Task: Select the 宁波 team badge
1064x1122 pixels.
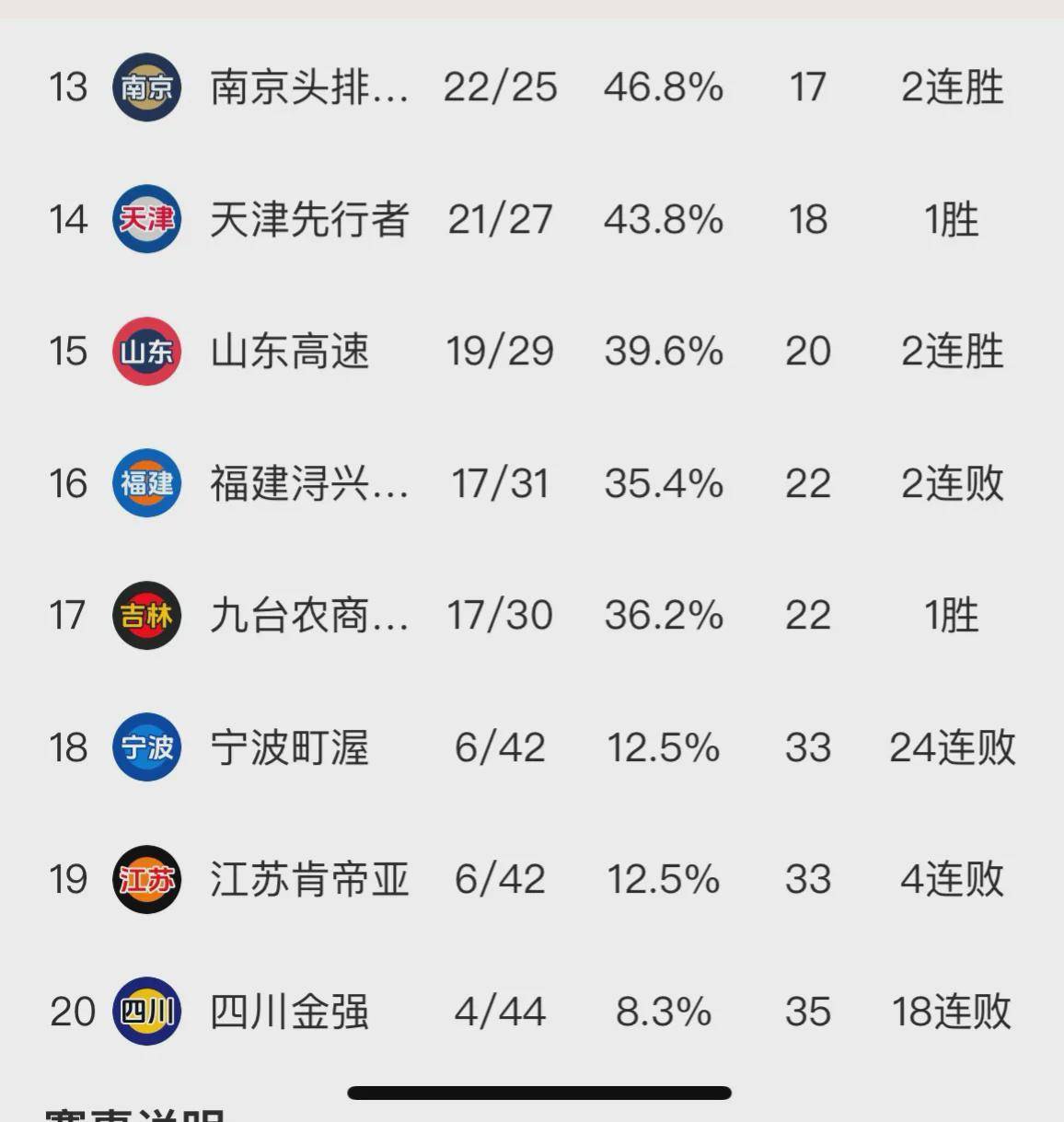Action: click(145, 748)
